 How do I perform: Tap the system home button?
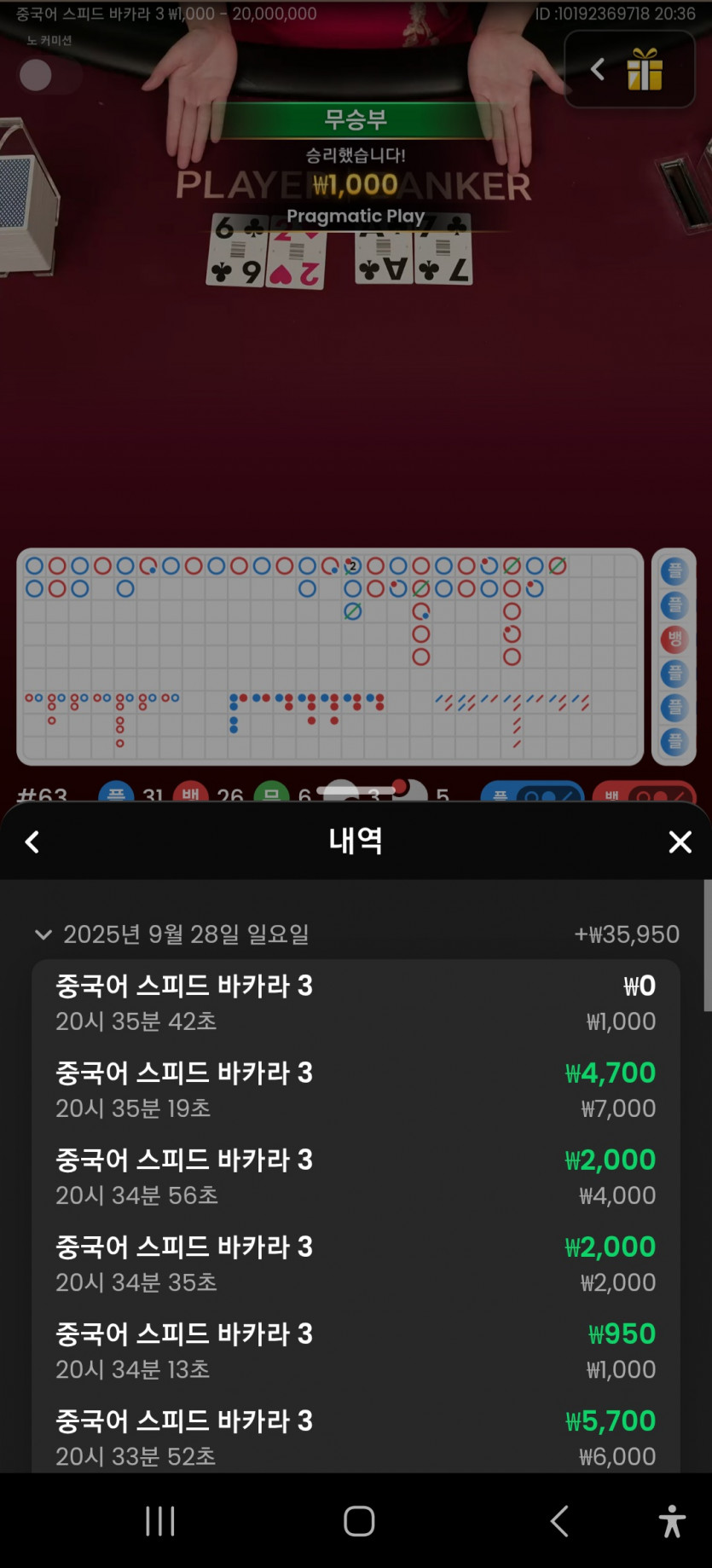point(359,1520)
